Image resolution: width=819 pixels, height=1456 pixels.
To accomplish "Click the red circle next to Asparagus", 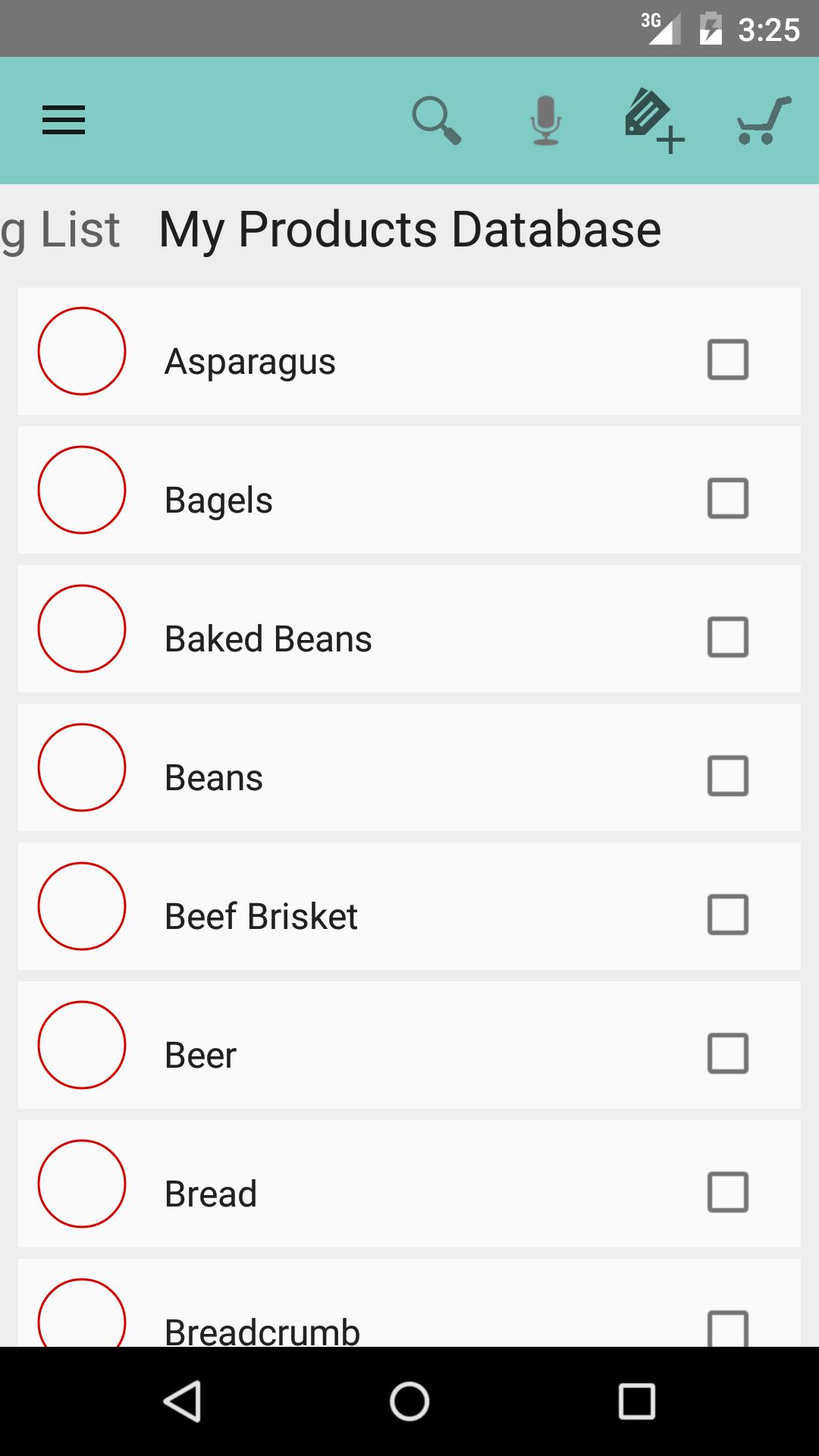I will 81,351.
